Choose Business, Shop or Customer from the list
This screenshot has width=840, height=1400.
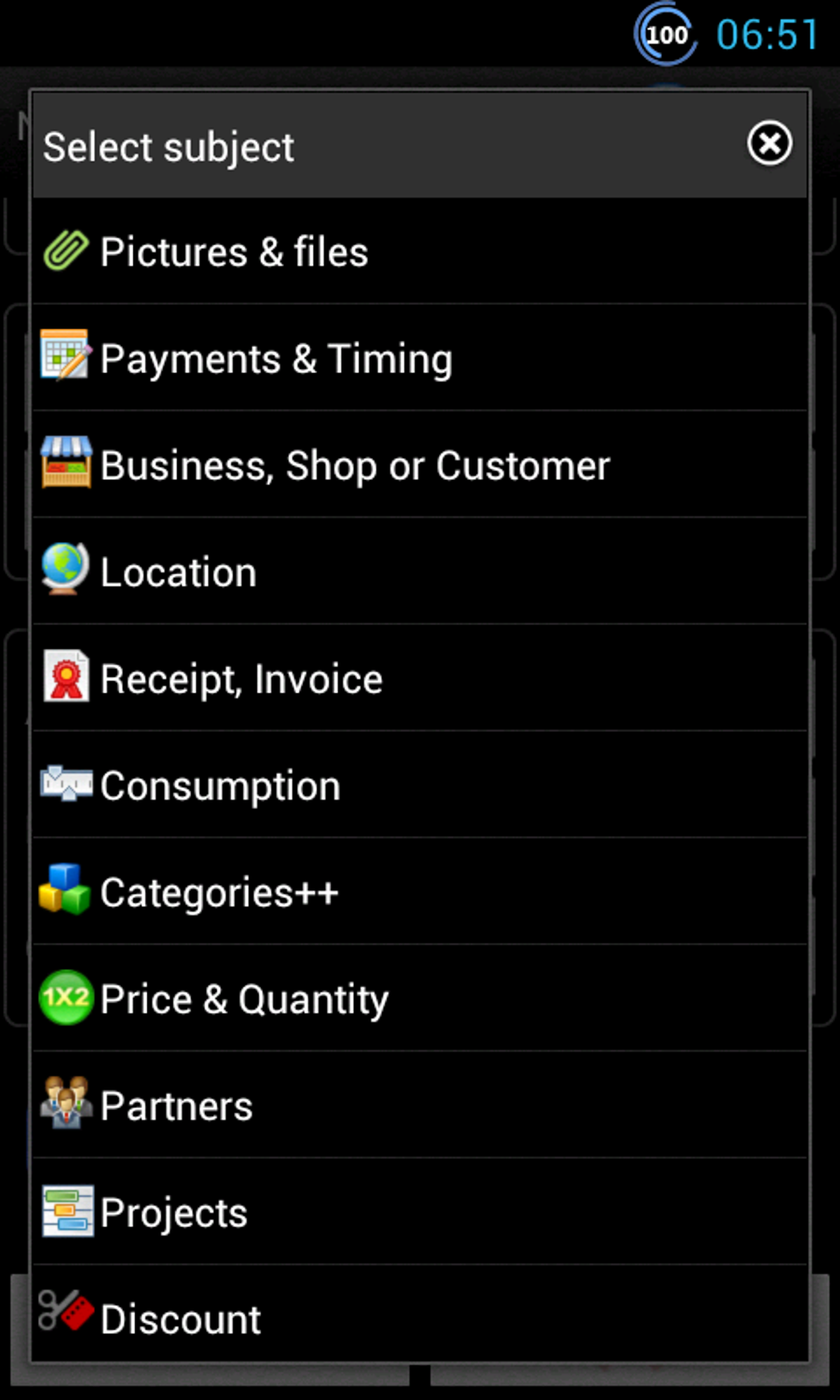(354, 464)
